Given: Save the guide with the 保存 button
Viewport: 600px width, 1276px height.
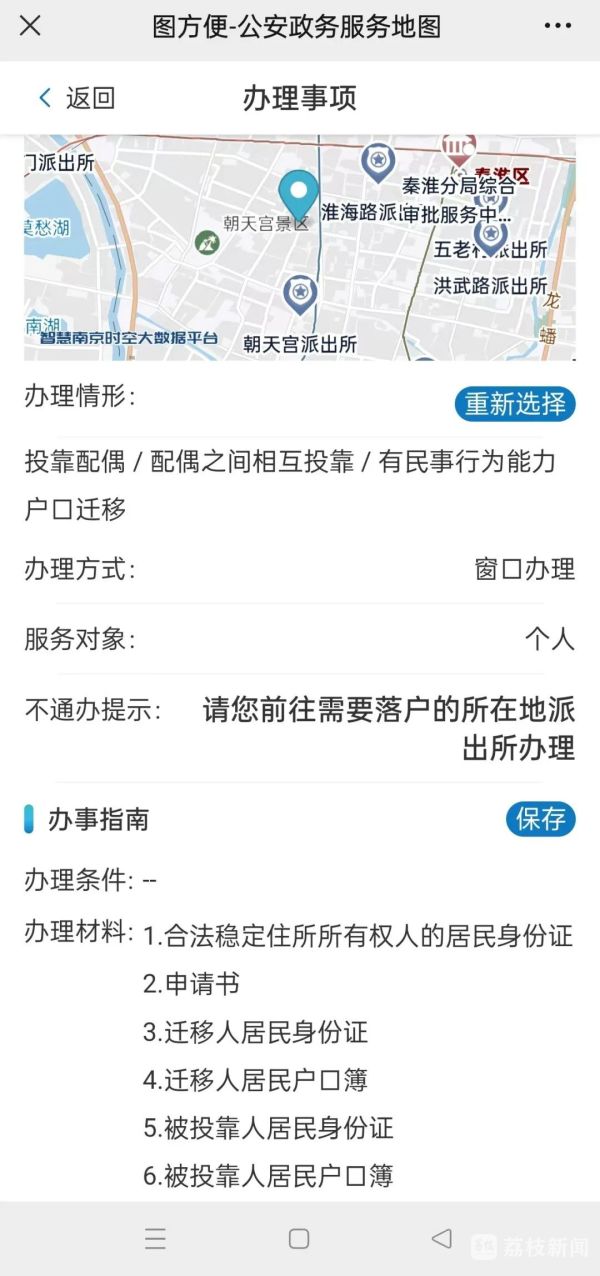Looking at the screenshot, I should pyautogui.click(x=540, y=818).
